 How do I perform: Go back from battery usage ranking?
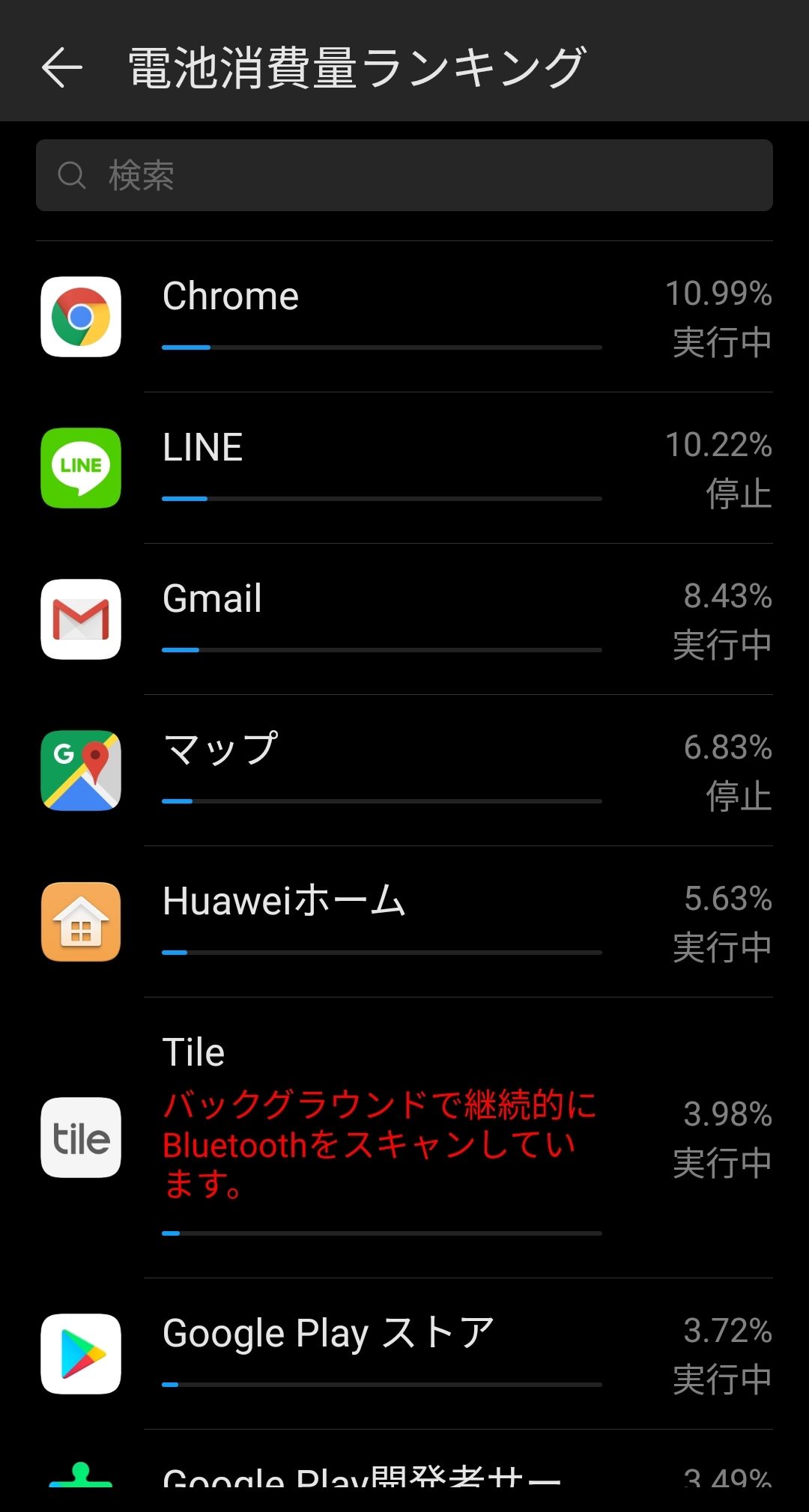61,67
